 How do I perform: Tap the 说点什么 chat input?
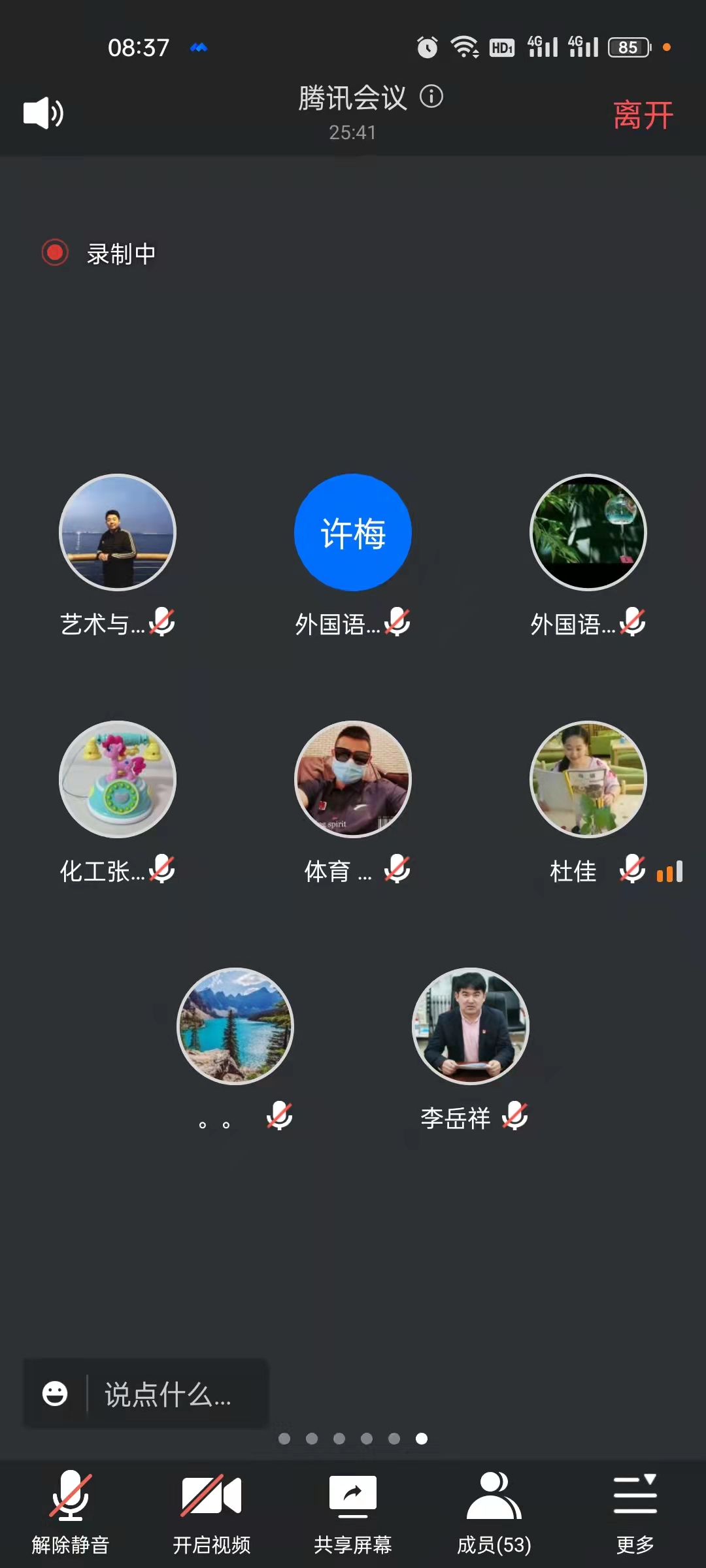pyautogui.click(x=169, y=1394)
